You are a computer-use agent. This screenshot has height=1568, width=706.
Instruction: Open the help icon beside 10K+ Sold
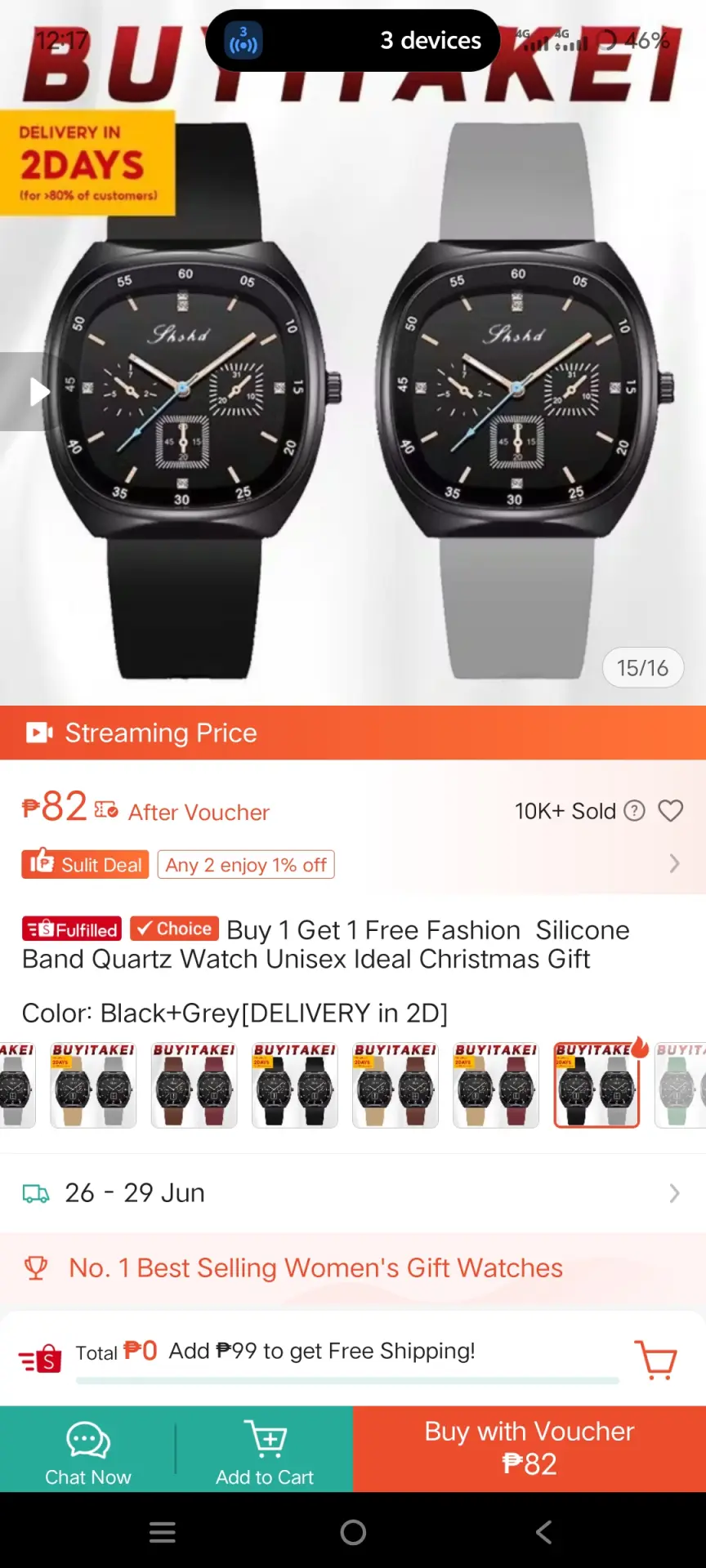(x=634, y=811)
